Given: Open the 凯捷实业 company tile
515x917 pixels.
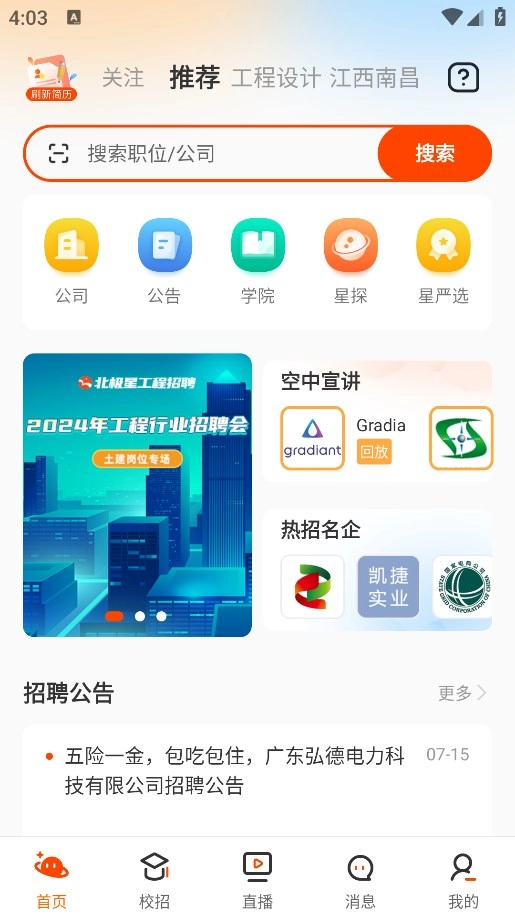Looking at the screenshot, I should pyautogui.click(x=388, y=587).
